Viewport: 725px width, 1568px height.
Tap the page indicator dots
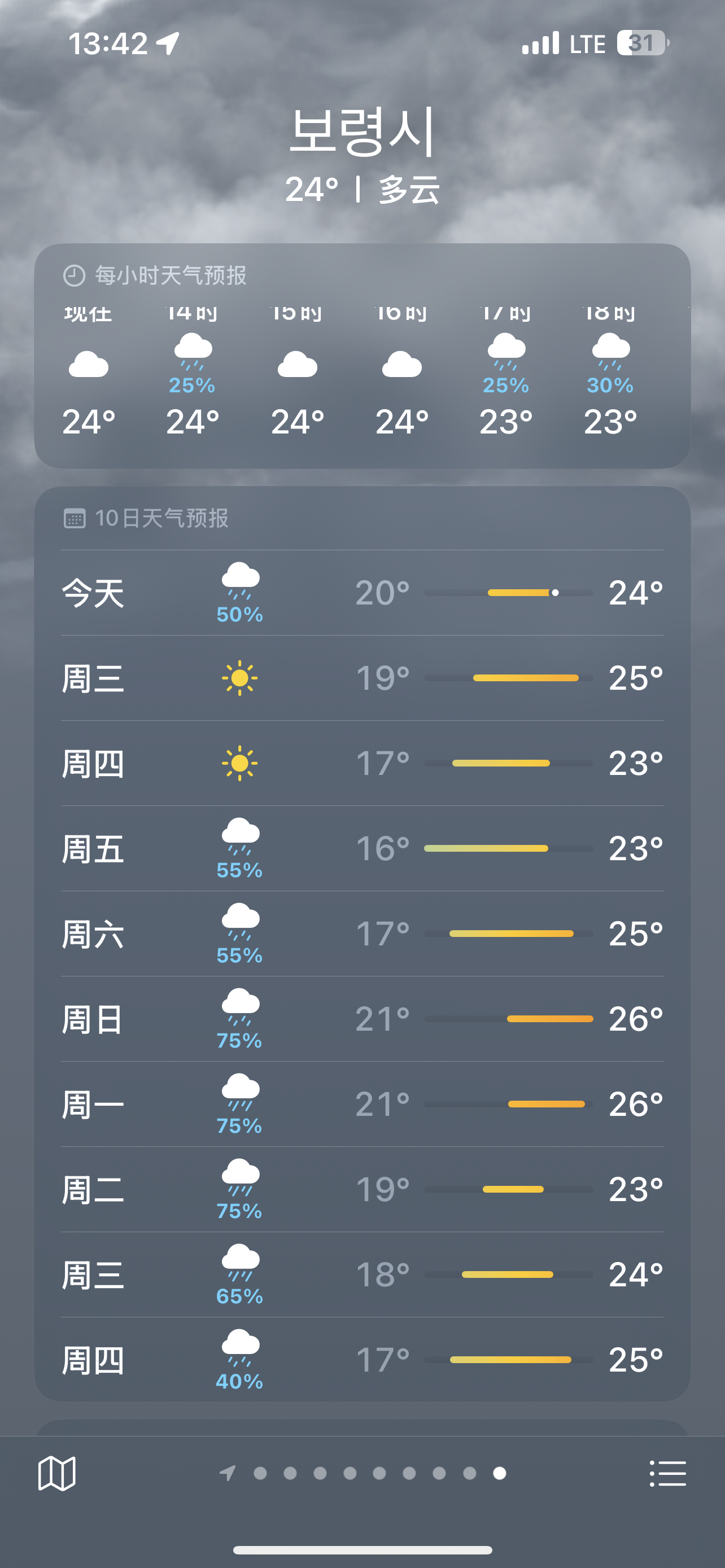click(364, 1473)
